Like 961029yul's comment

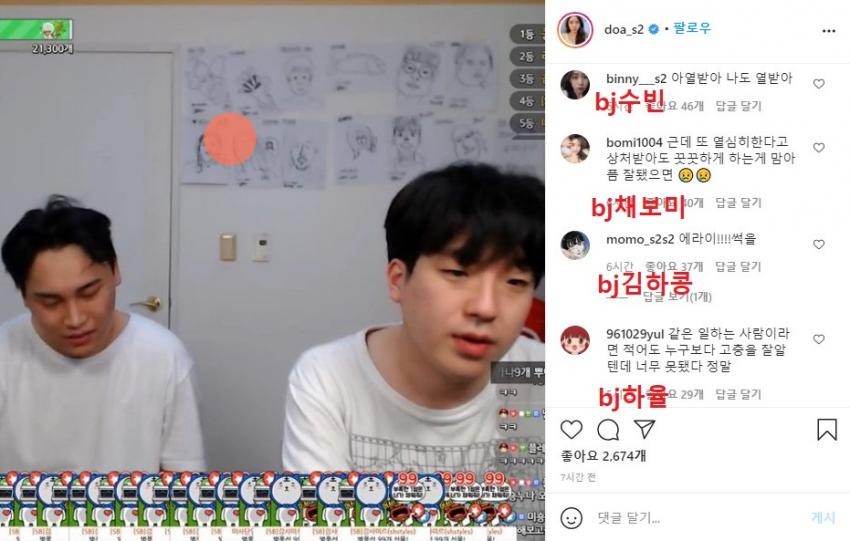819,340
